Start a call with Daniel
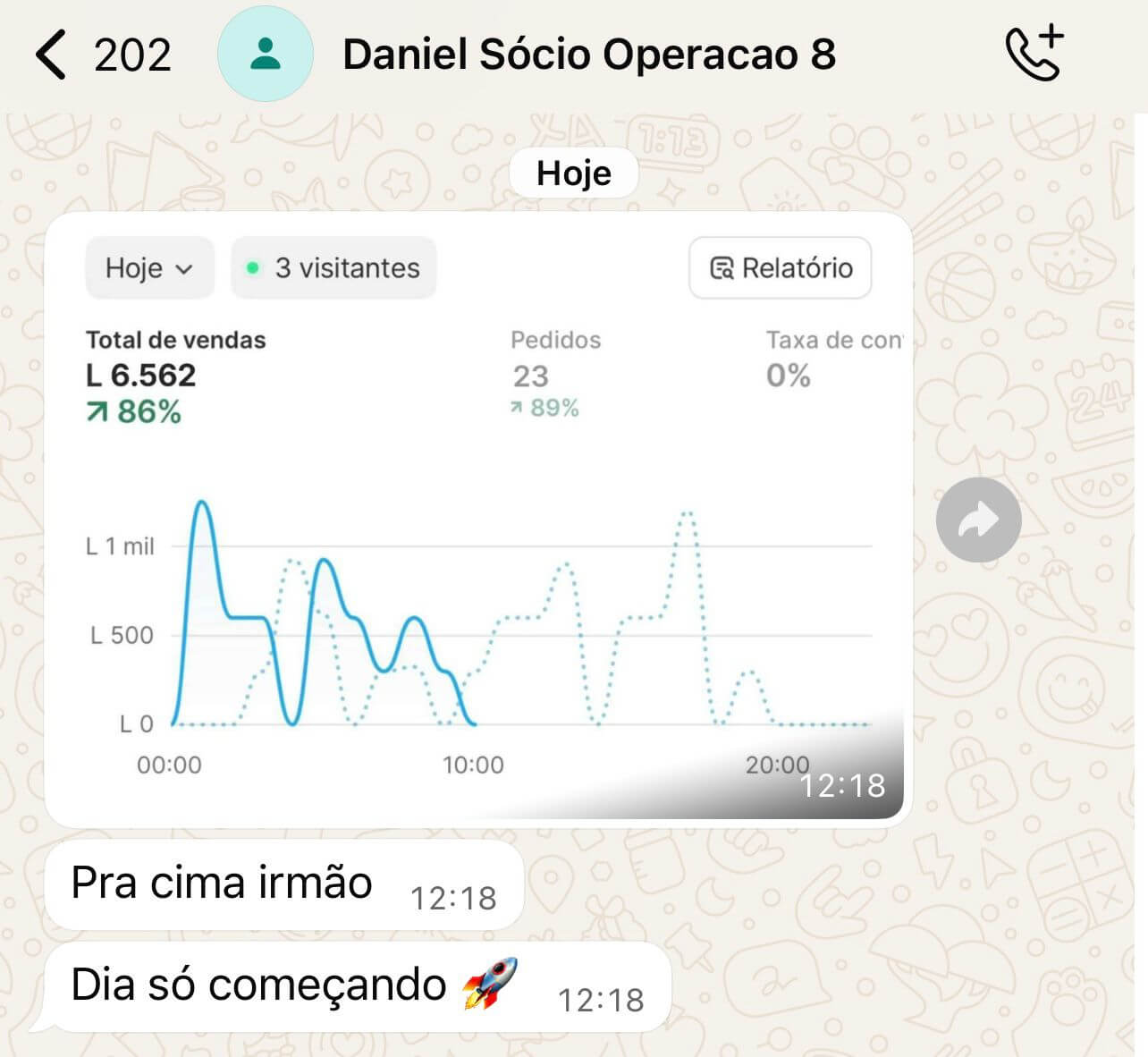Screen dimensions: 1148x1057 coord(1034,55)
